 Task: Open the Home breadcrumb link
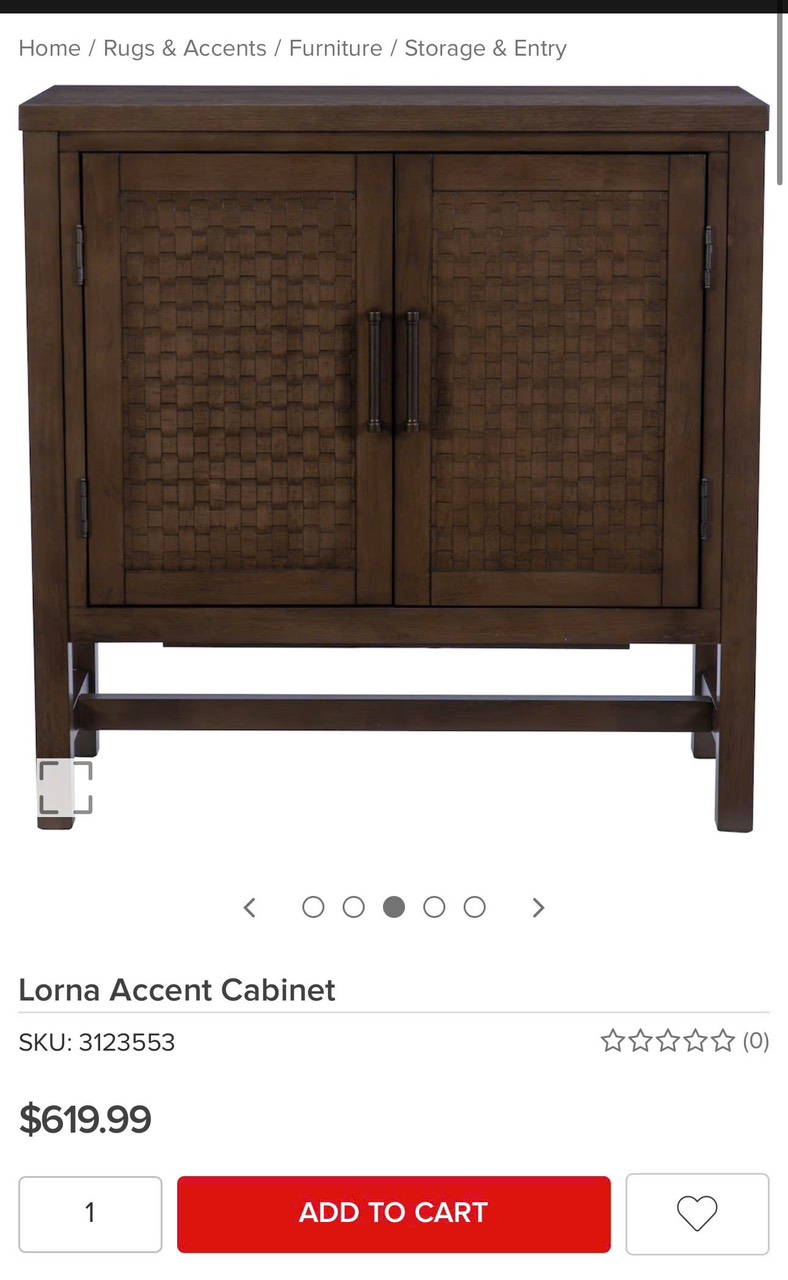pos(49,48)
